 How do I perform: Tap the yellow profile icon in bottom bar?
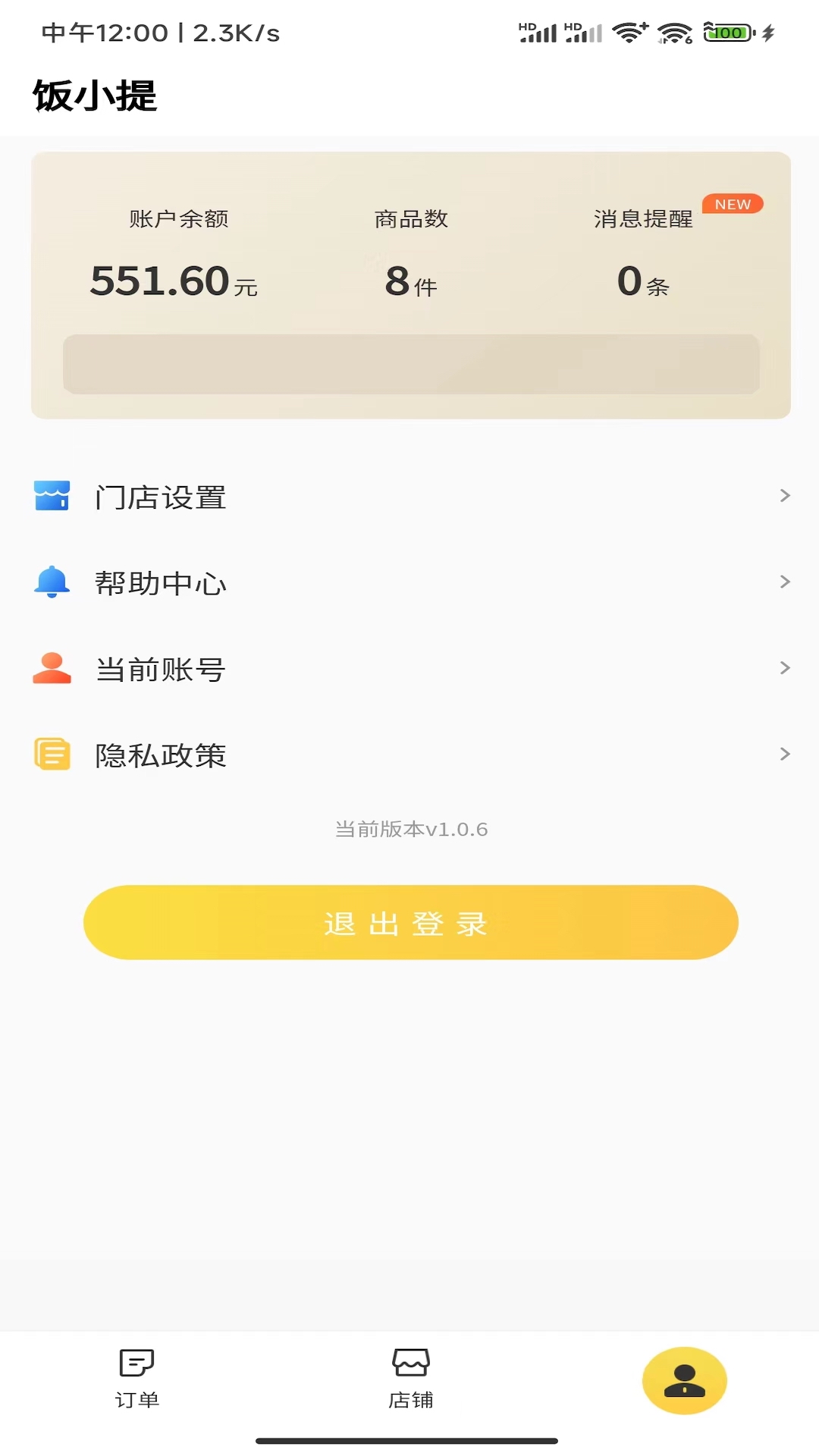tap(683, 1380)
